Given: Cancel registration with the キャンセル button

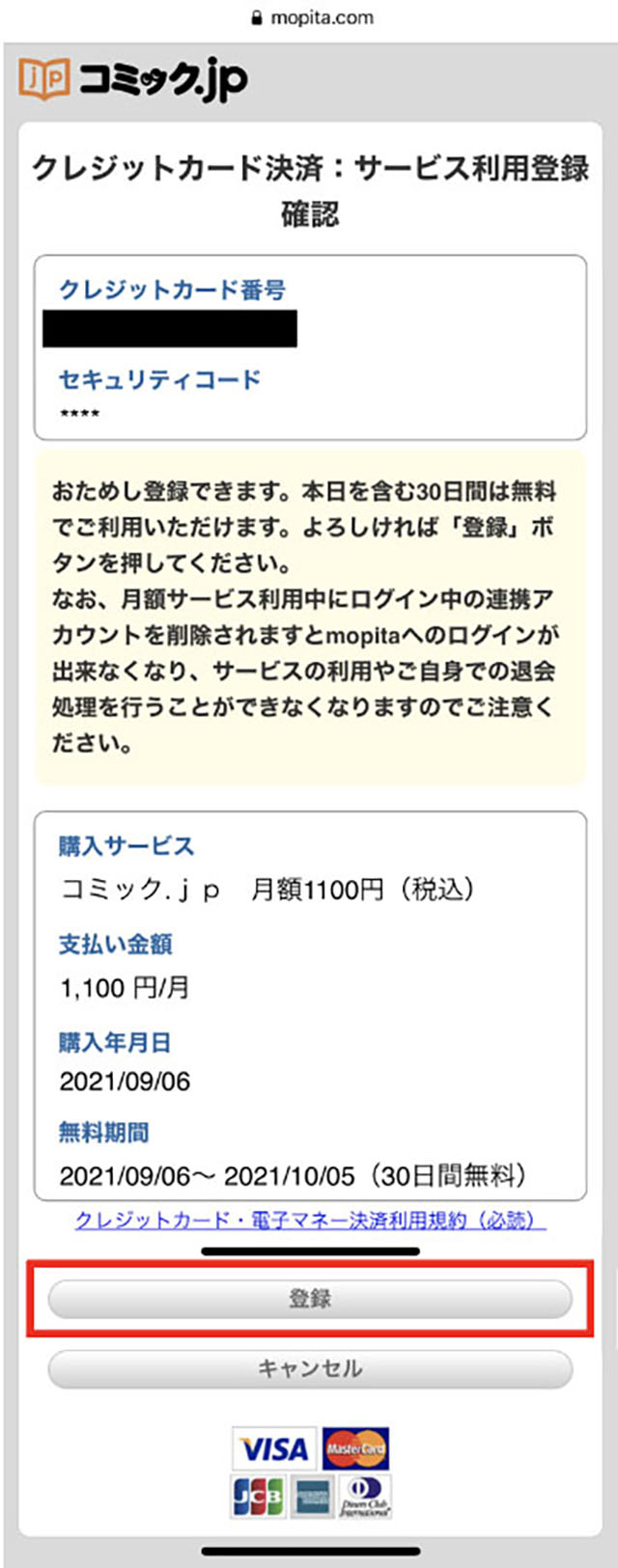Looking at the screenshot, I should [310, 1368].
